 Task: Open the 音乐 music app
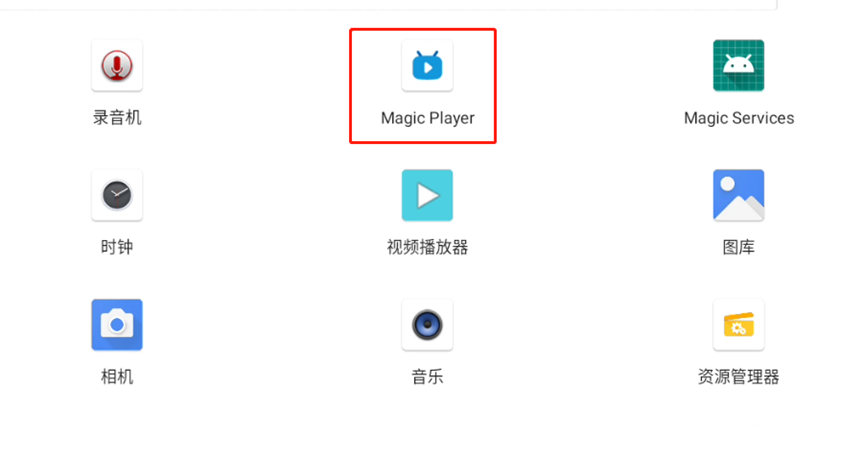click(x=427, y=325)
